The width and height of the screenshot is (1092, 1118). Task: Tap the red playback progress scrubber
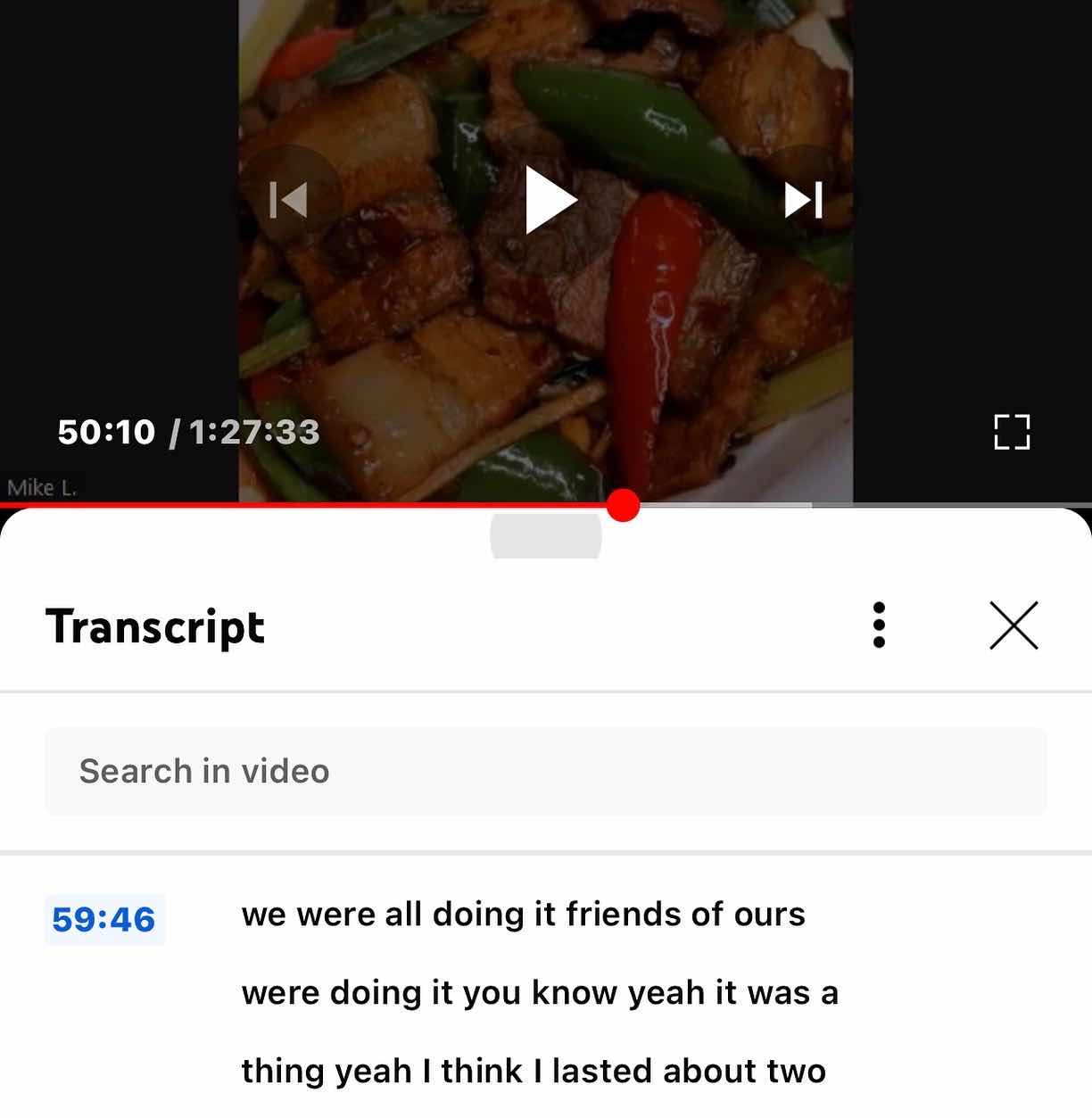(x=623, y=506)
